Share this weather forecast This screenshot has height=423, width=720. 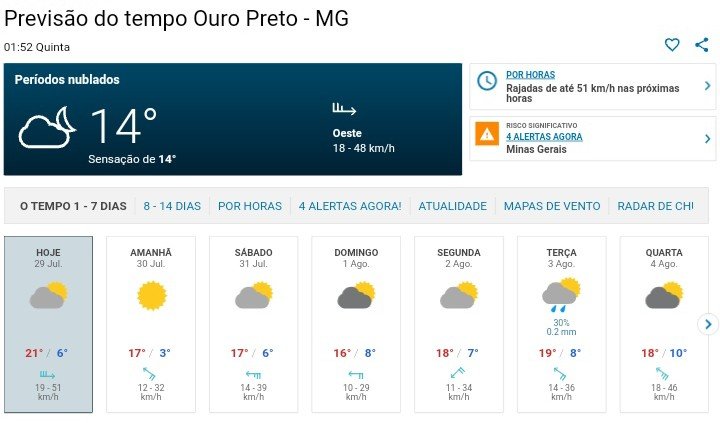click(701, 45)
